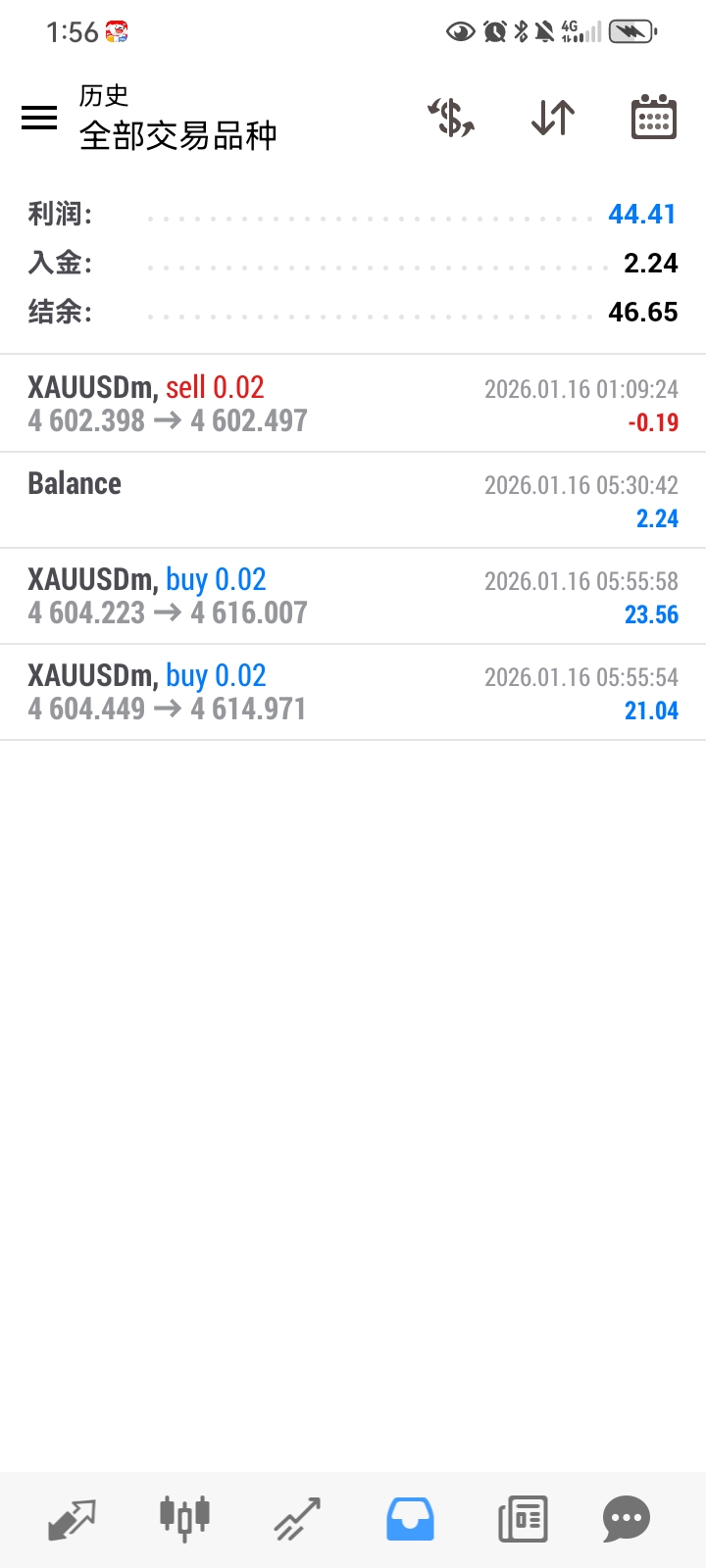Select the Balance 2.24 deposit entry
The height and width of the screenshot is (1568, 706).
(353, 500)
